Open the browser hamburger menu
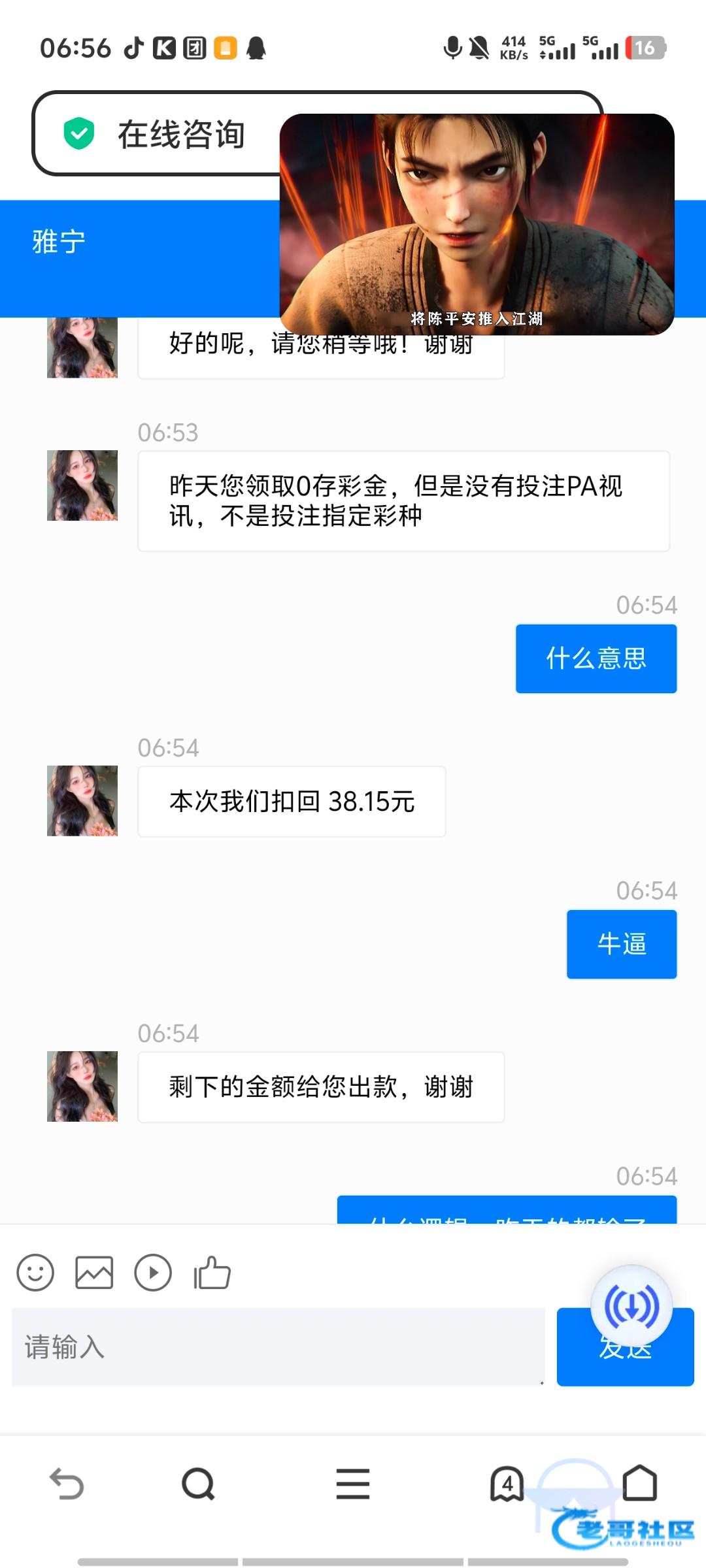The image size is (706, 1568). click(x=353, y=1483)
